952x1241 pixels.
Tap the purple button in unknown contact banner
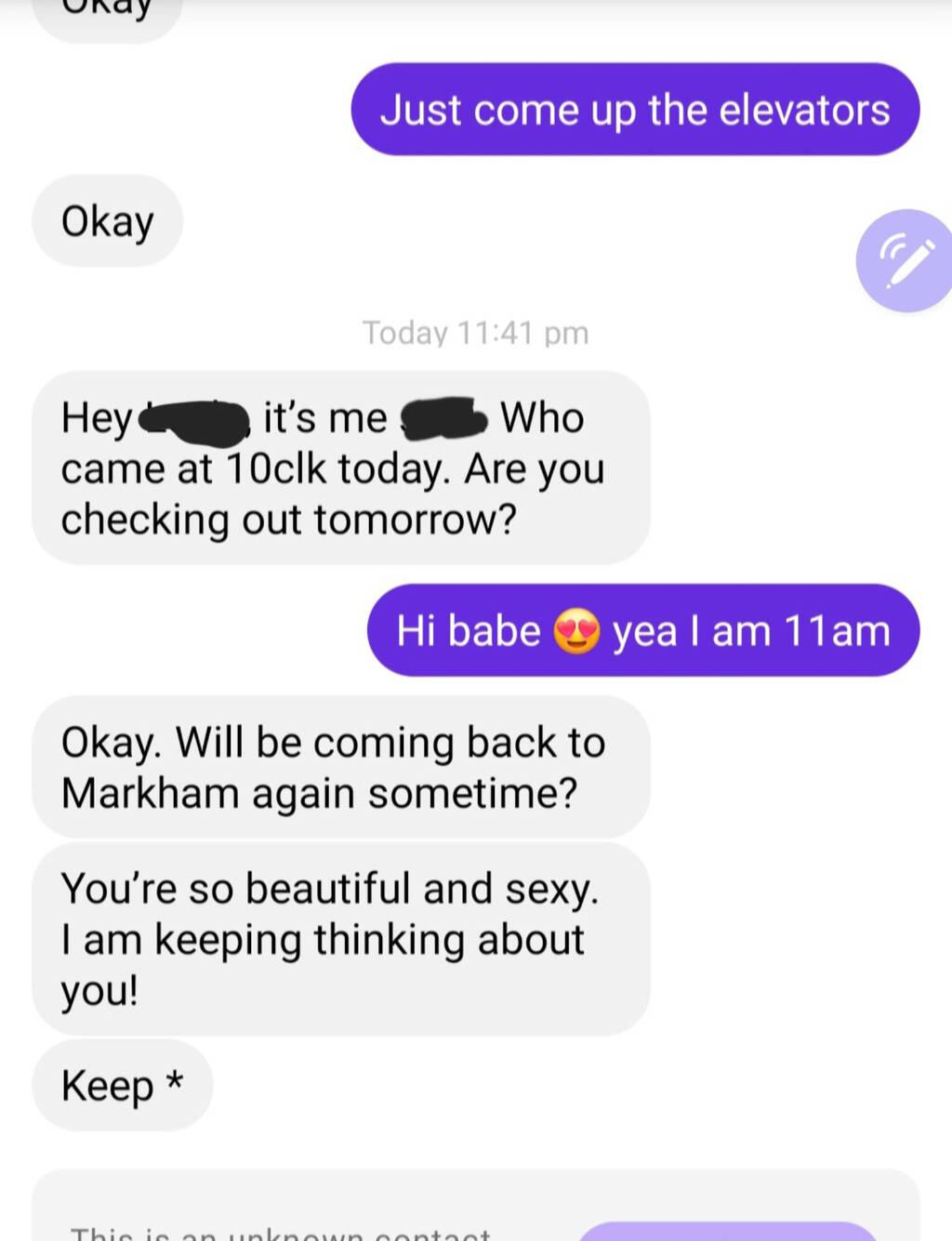coord(730,1231)
